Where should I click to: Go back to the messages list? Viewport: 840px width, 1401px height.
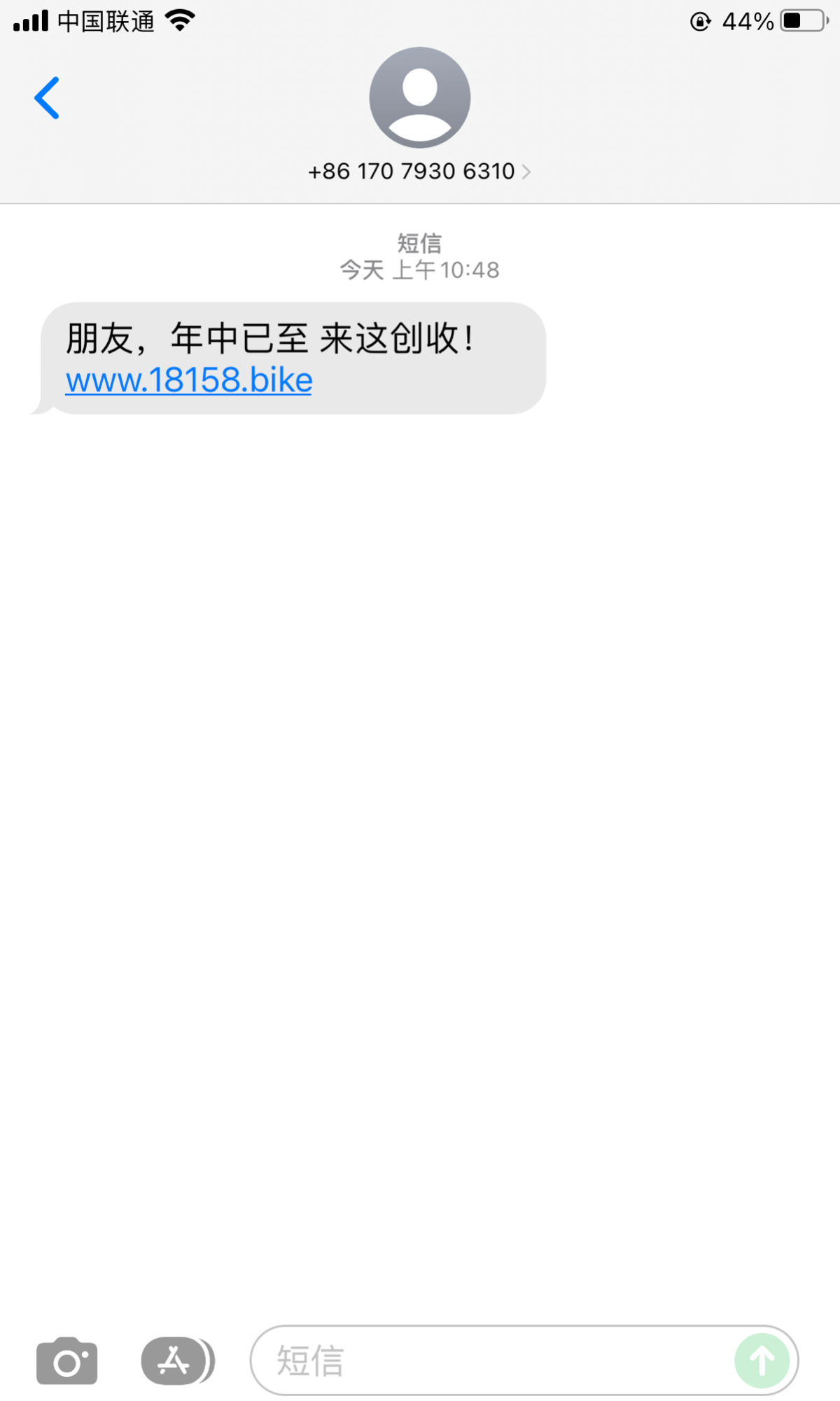coord(46,98)
